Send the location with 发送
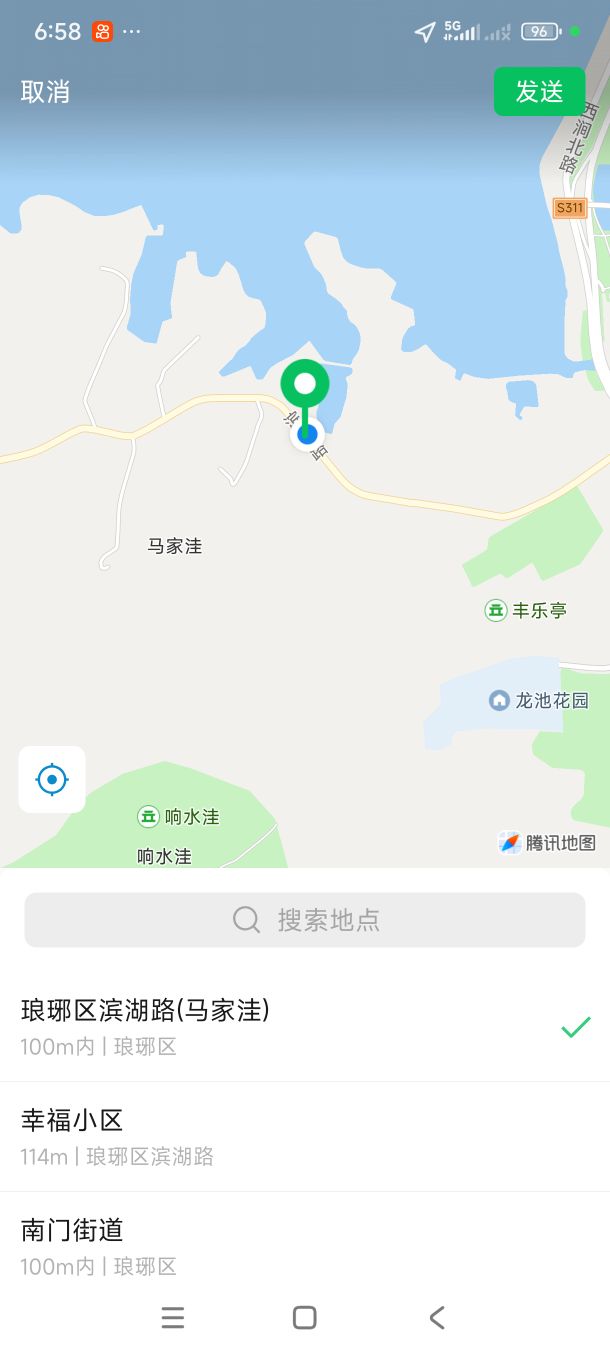Image resolution: width=610 pixels, height=1356 pixels. 539,91
